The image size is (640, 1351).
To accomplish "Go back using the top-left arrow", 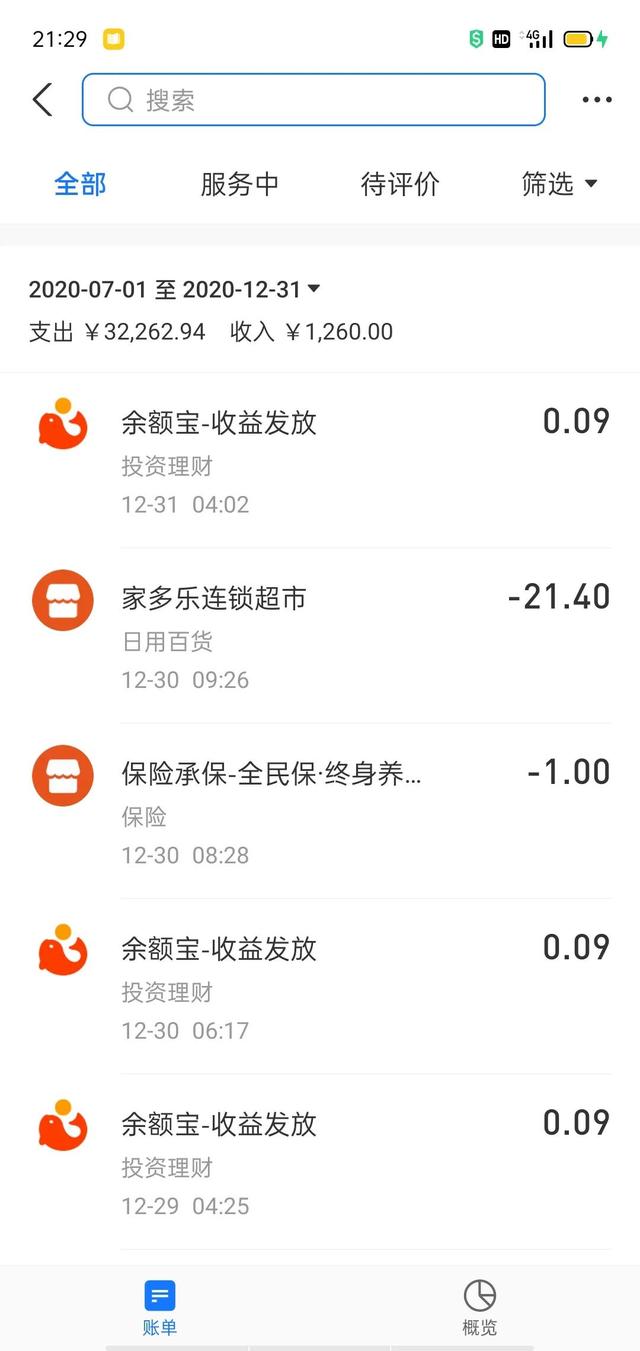I will (42, 100).
